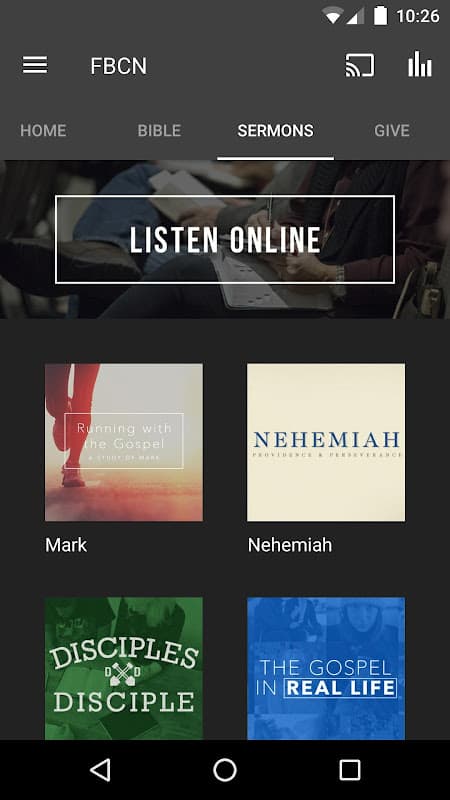
Task: Go to the Give tab
Action: [x=392, y=131]
